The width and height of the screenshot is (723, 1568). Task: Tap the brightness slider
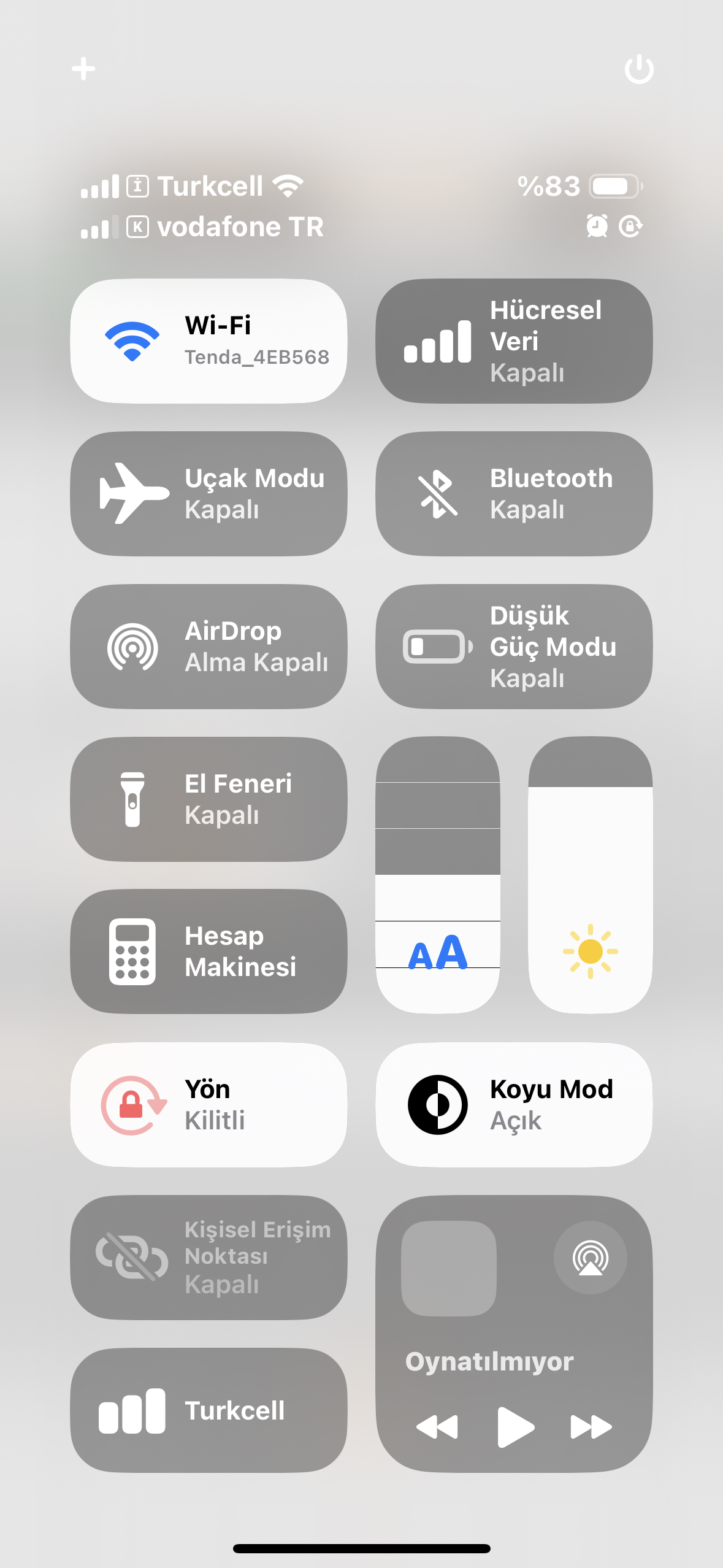[590, 875]
